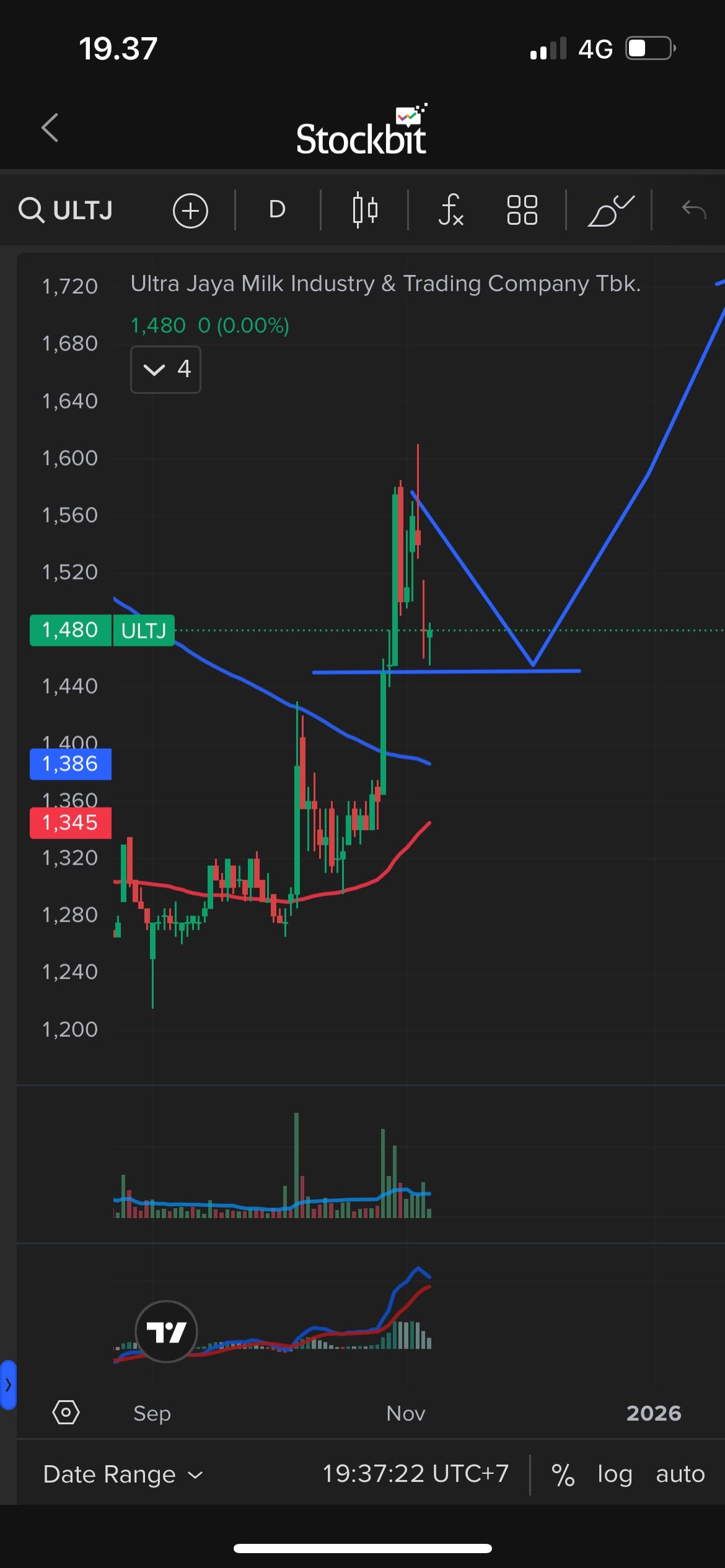Open the chart settings hexagon icon

coord(66,1413)
